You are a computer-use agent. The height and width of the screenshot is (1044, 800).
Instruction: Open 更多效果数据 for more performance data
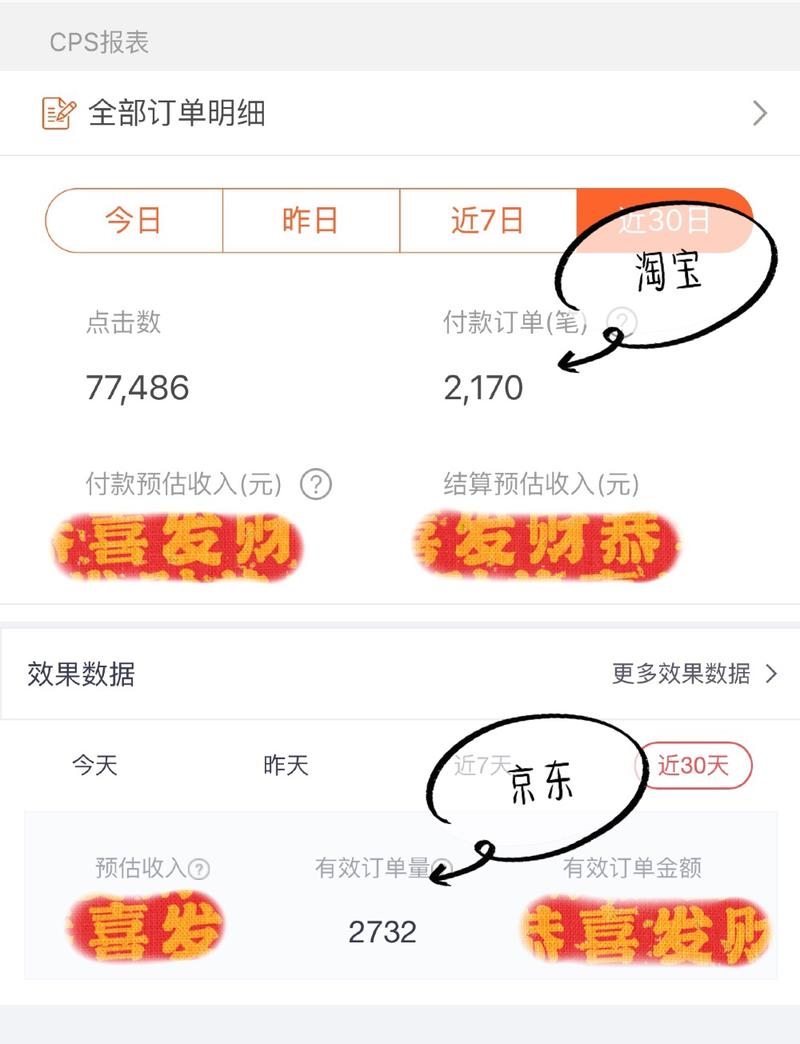pos(681,674)
